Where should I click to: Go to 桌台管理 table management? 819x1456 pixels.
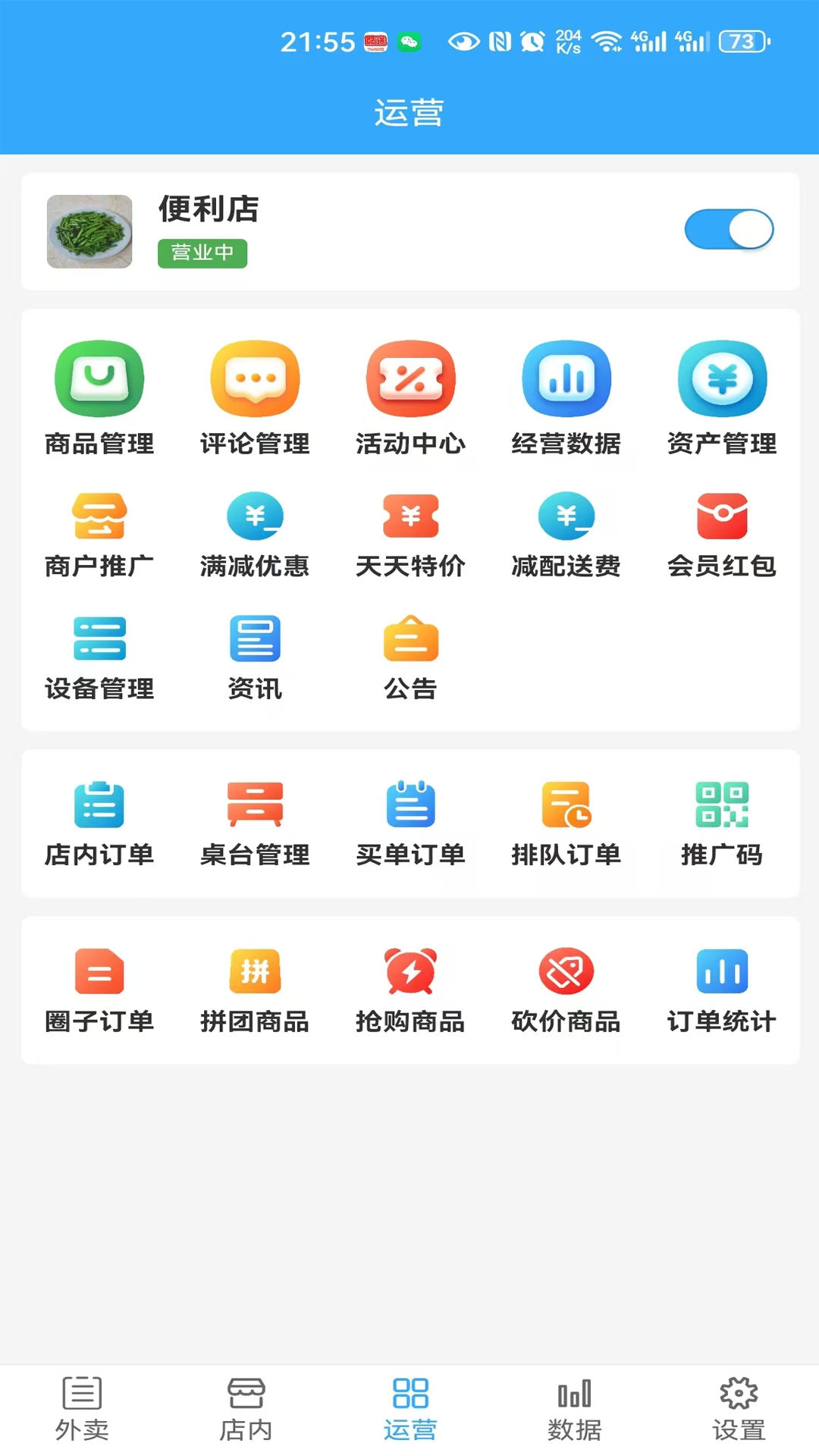[x=255, y=824]
